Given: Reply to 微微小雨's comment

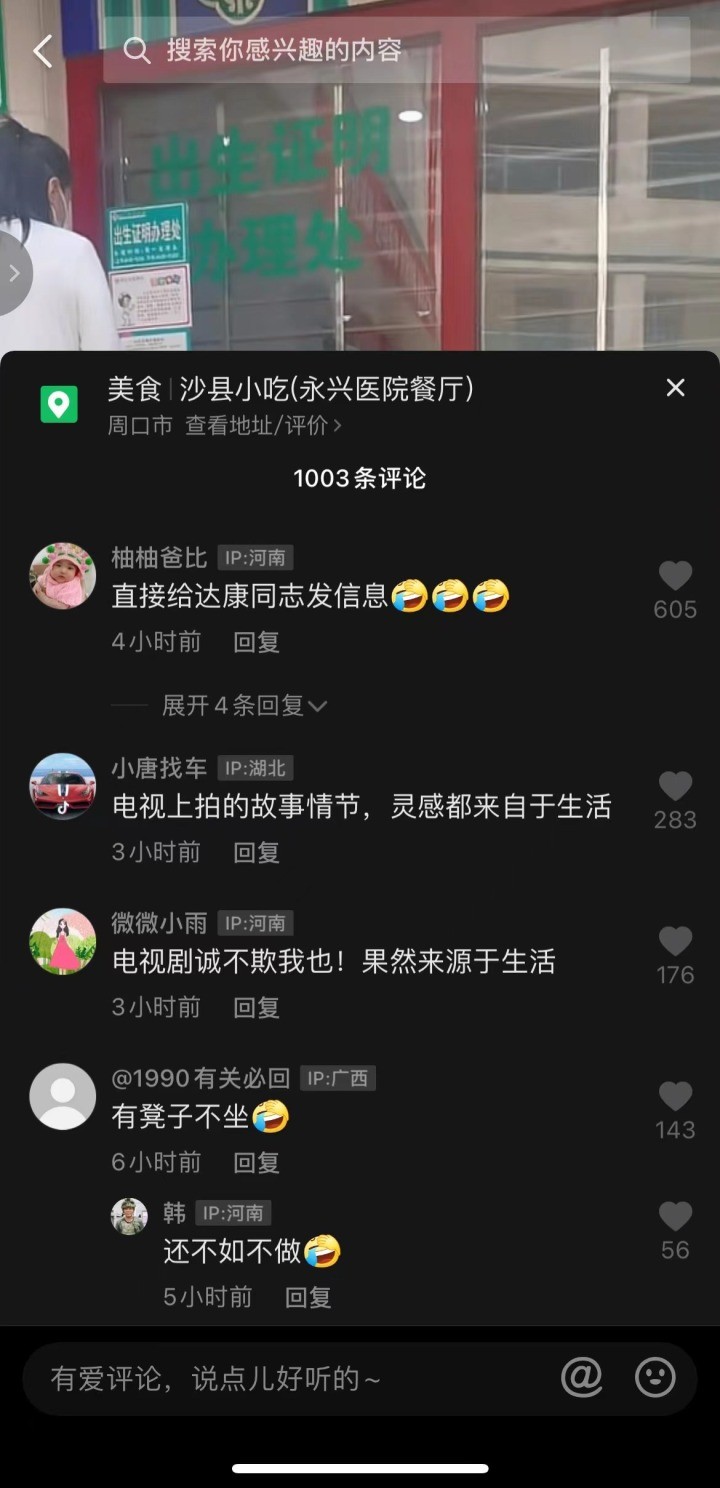Looking at the screenshot, I should pos(256,1007).
